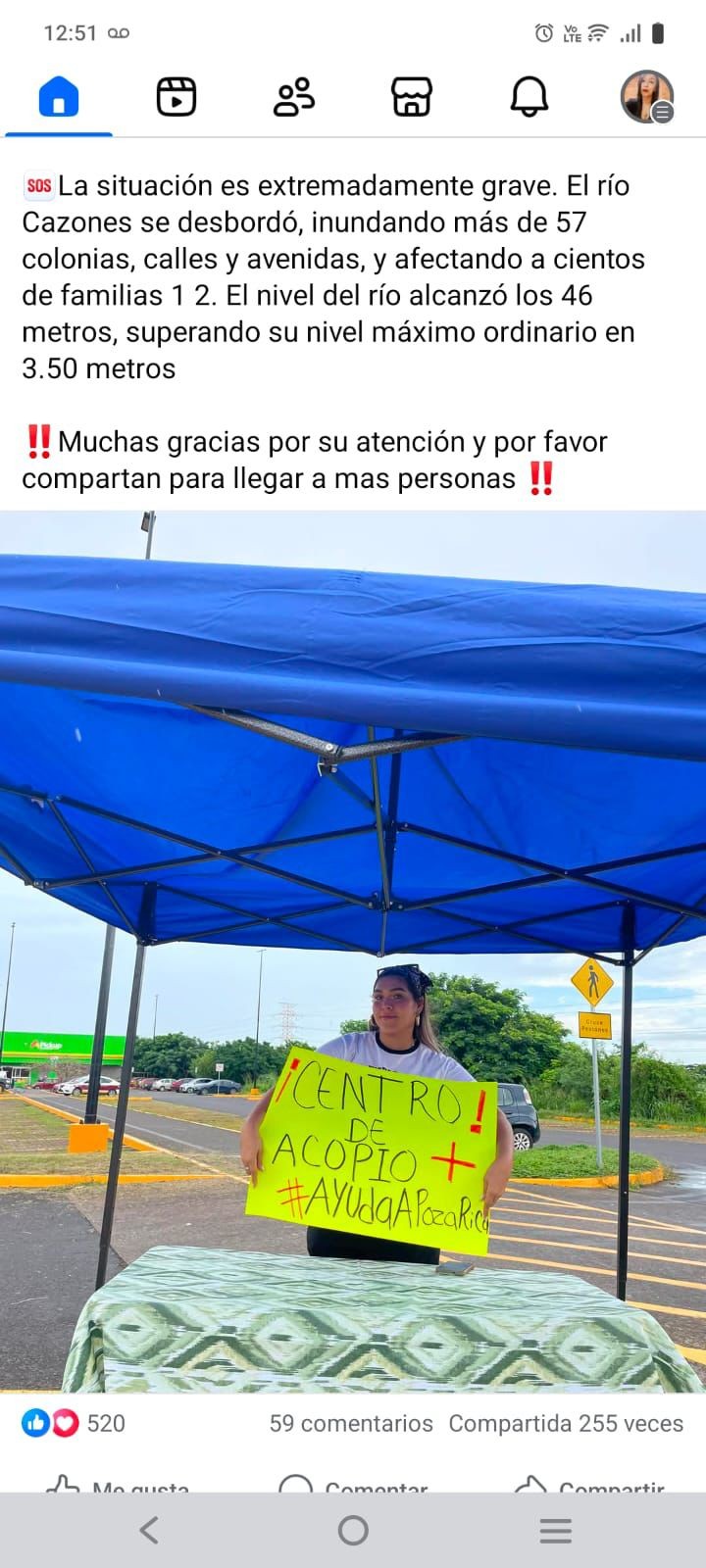
Task: See who shared it 255 times
Action: point(566,1423)
